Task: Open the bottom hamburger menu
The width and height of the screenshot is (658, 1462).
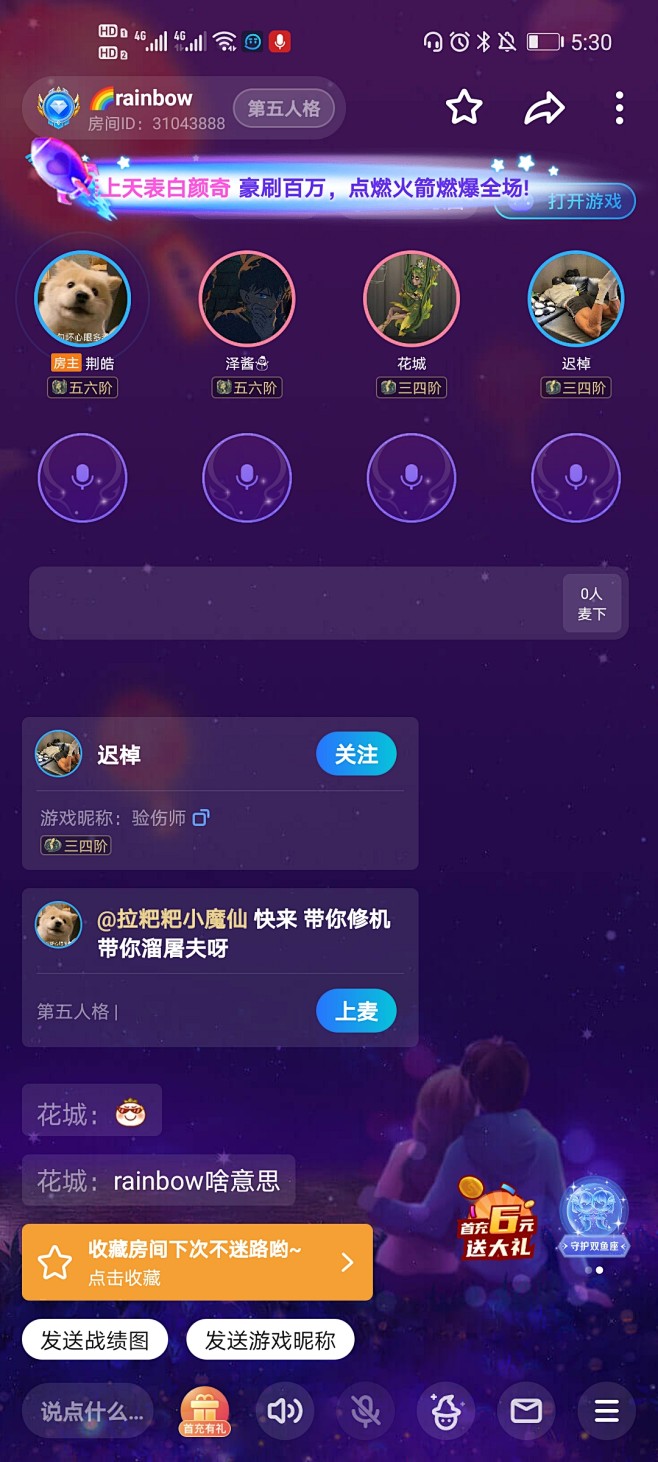Action: pos(606,1411)
